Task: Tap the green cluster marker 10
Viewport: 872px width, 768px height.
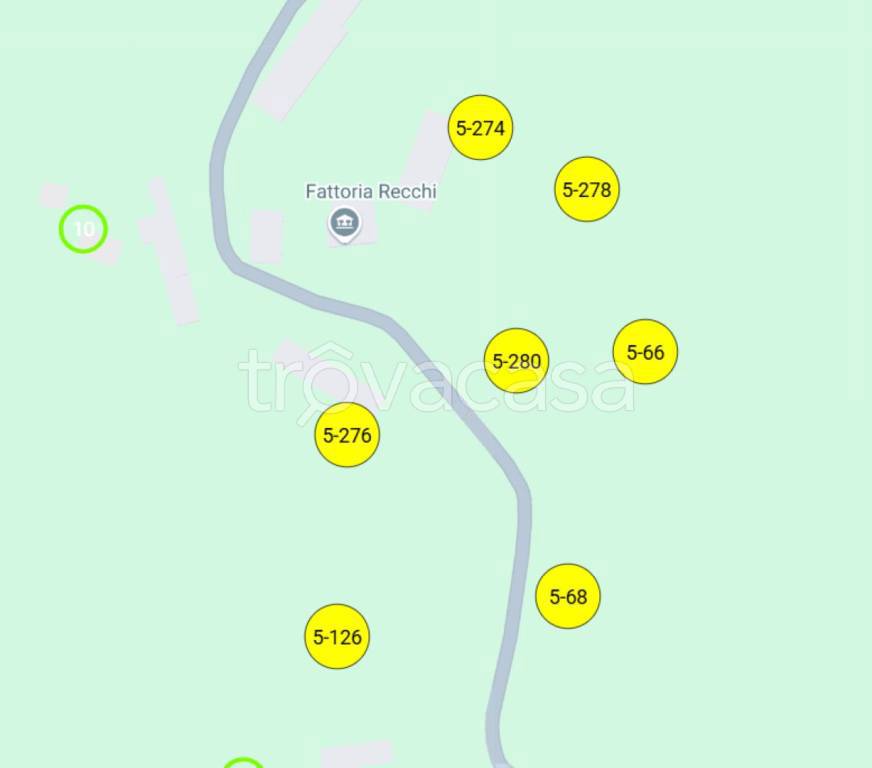Action: [x=83, y=229]
